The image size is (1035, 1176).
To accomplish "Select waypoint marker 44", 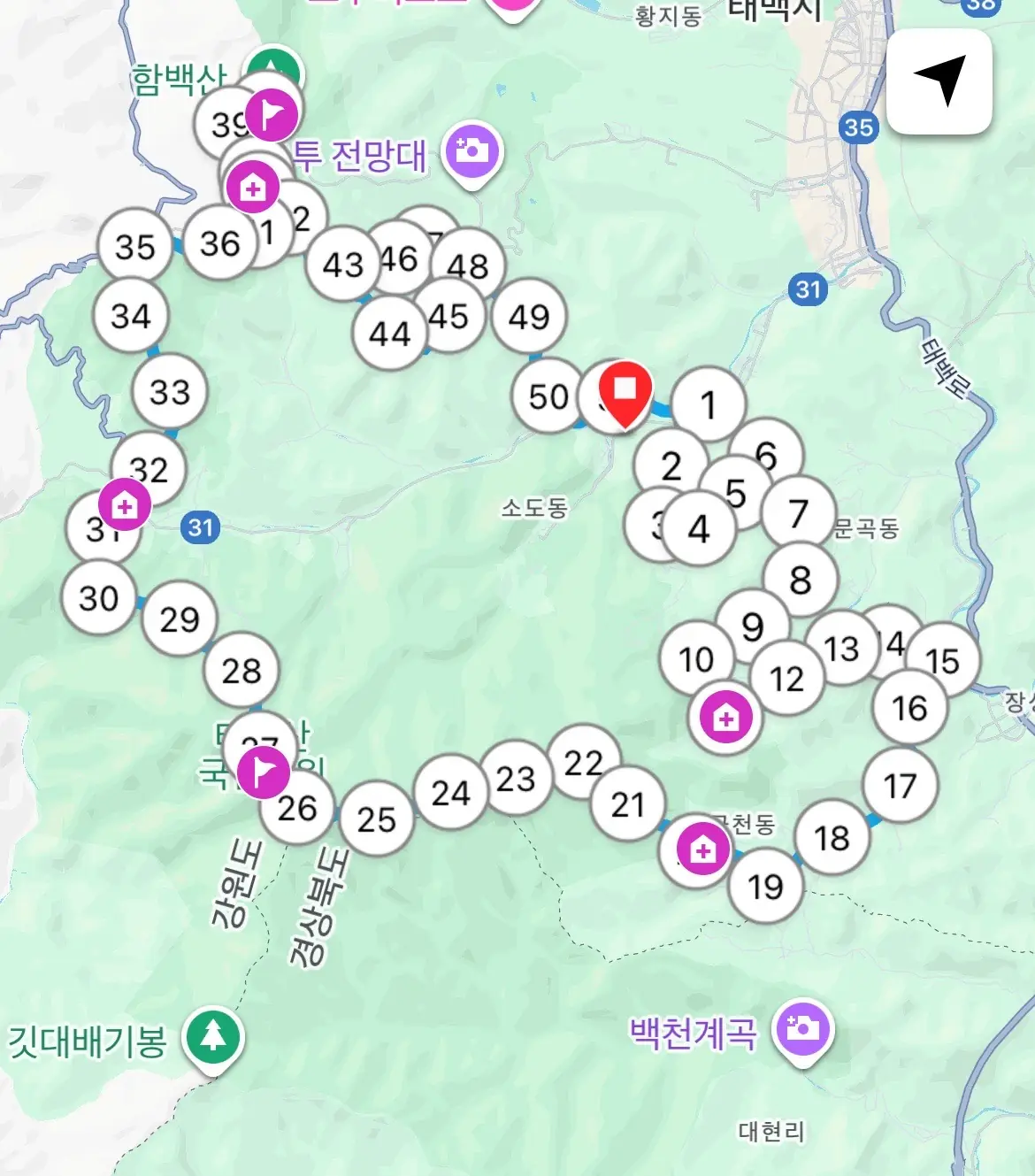I will tap(389, 334).
